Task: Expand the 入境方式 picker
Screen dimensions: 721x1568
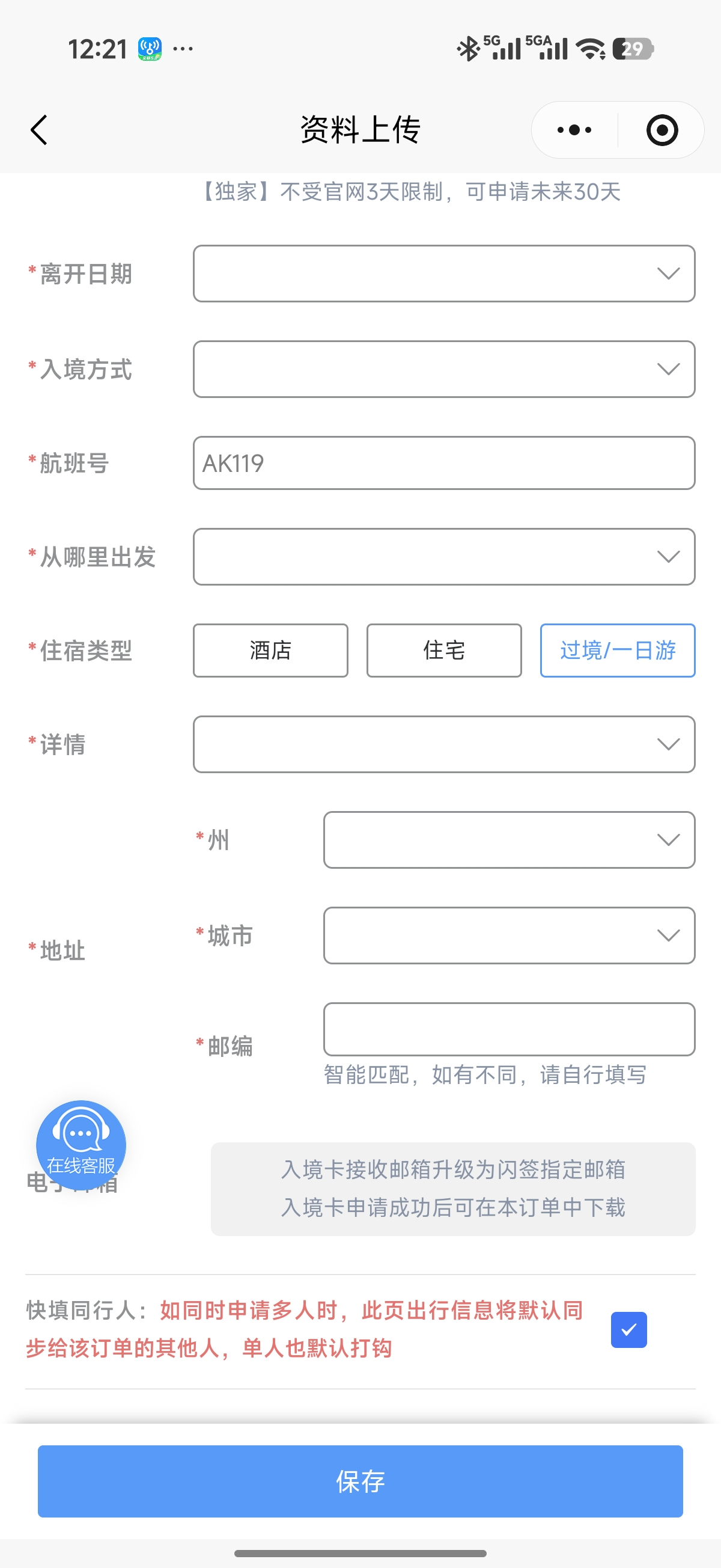Action: tap(443, 369)
